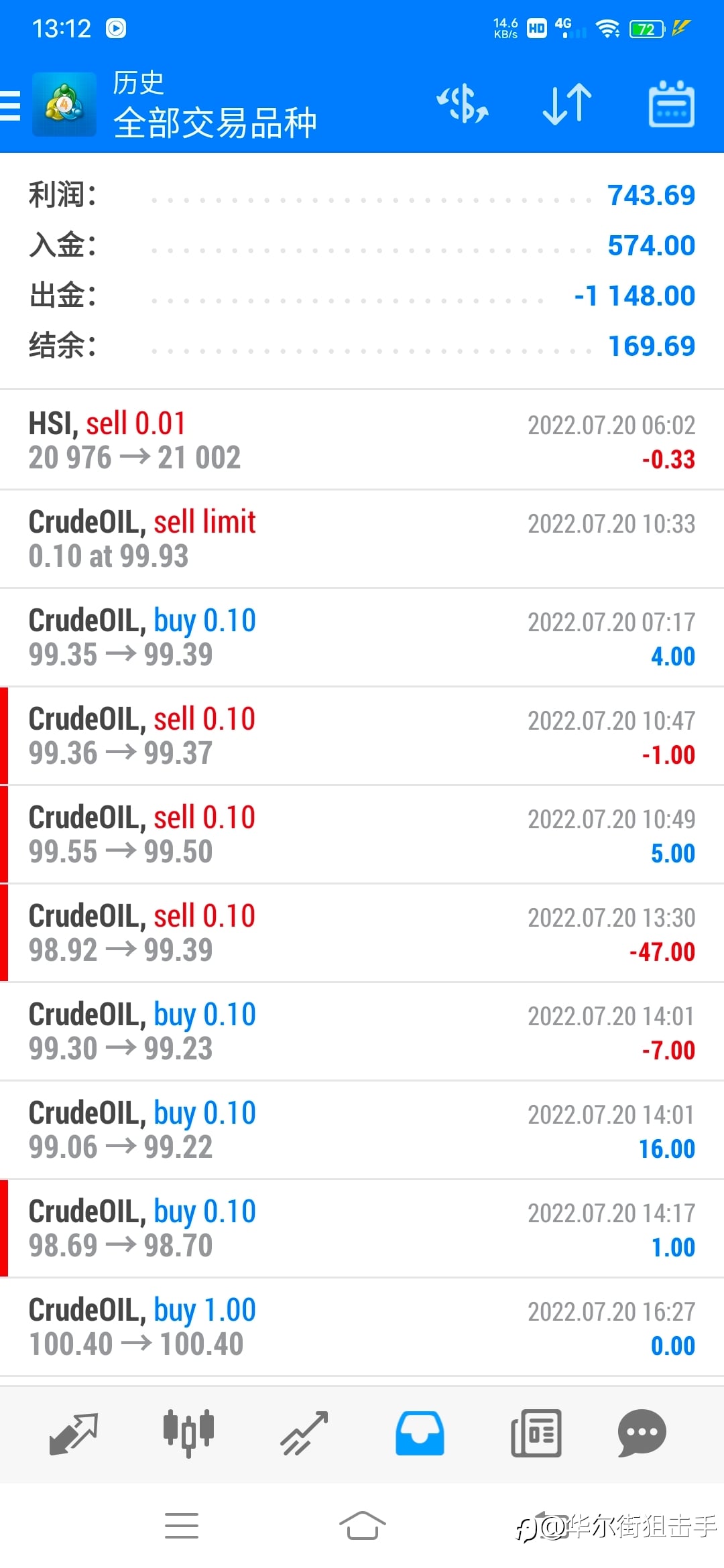Viewport: 724px width, 1568px height.
Task: Switch to the Trade tab
Action: (304, 1433)
